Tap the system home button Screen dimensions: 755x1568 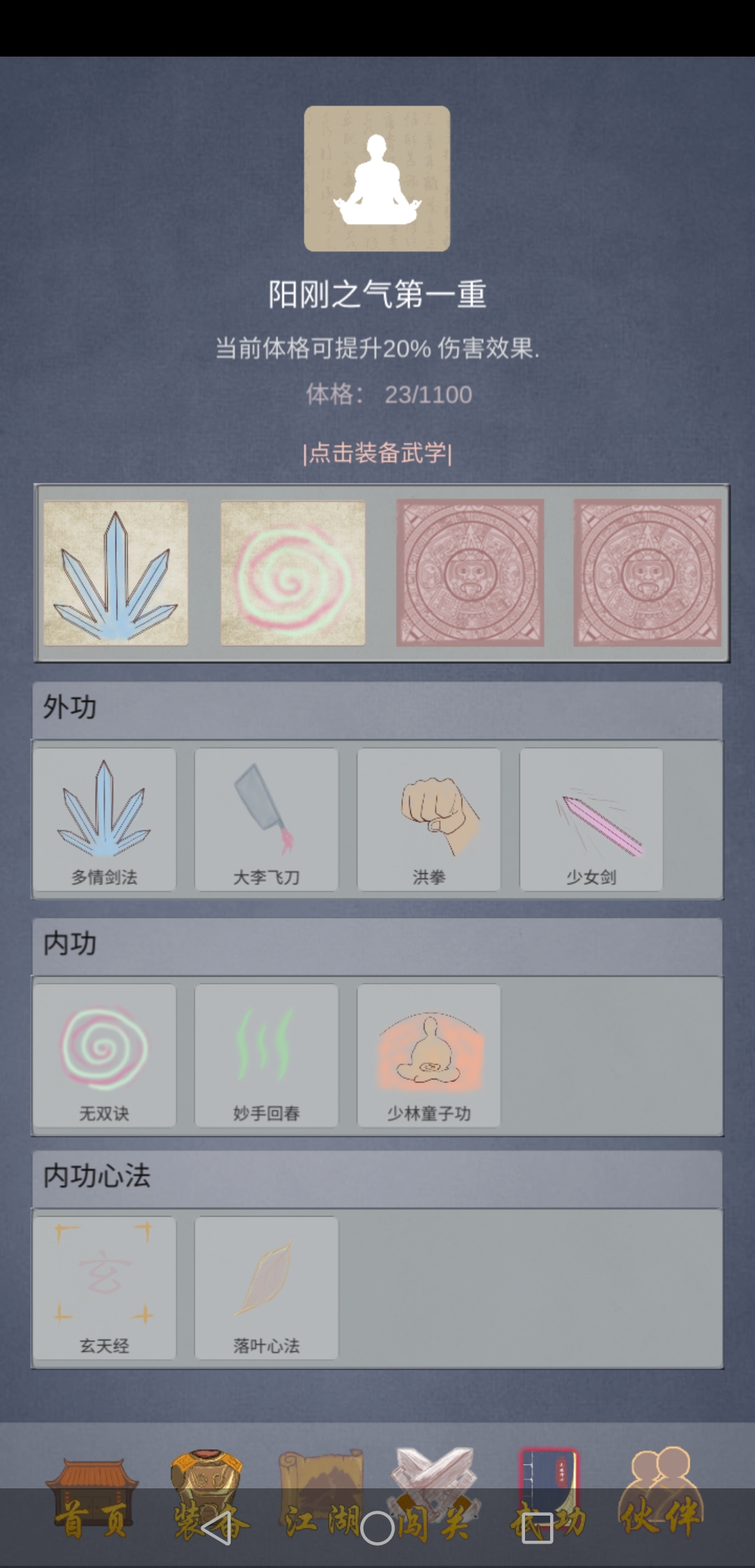click(x=377, y=1527)
